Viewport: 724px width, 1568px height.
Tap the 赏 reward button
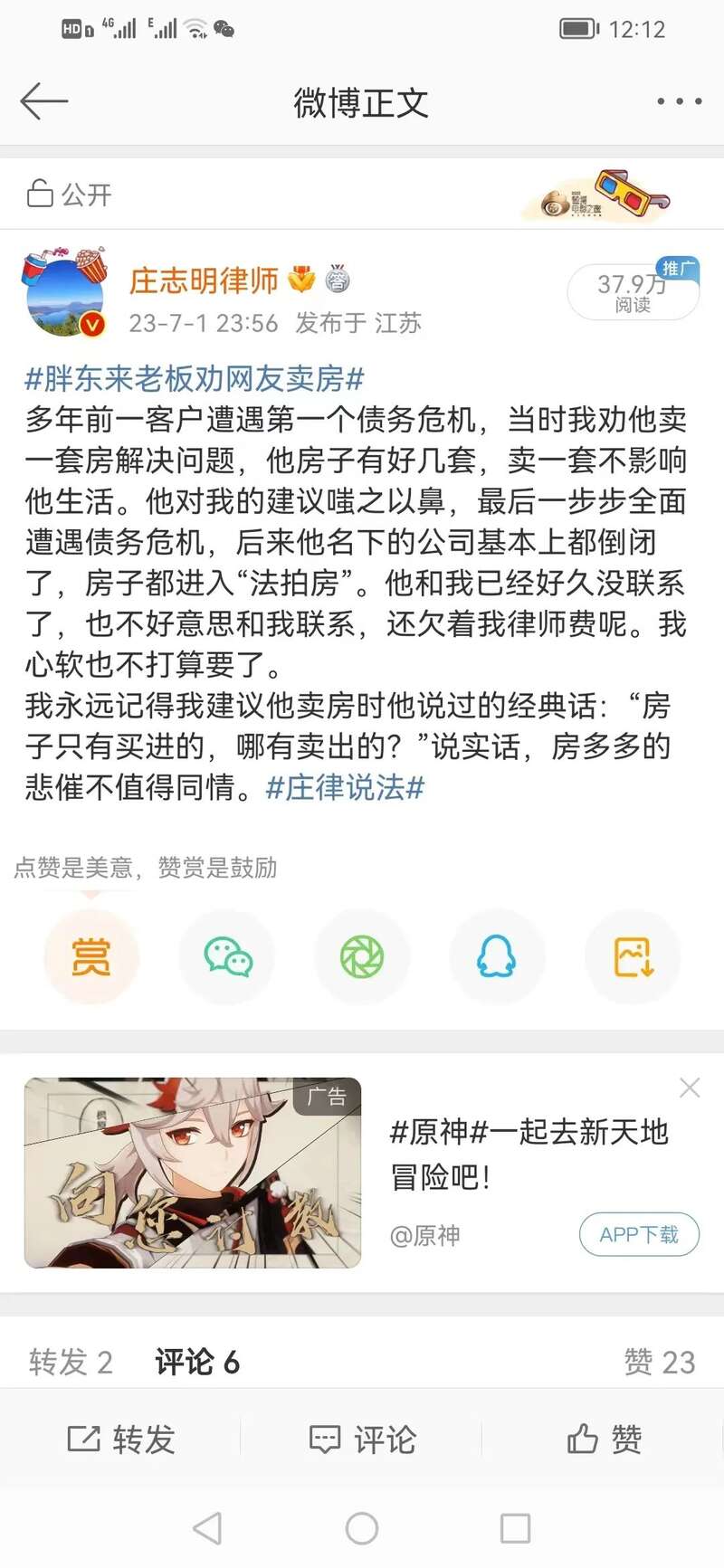coord(90,956)
